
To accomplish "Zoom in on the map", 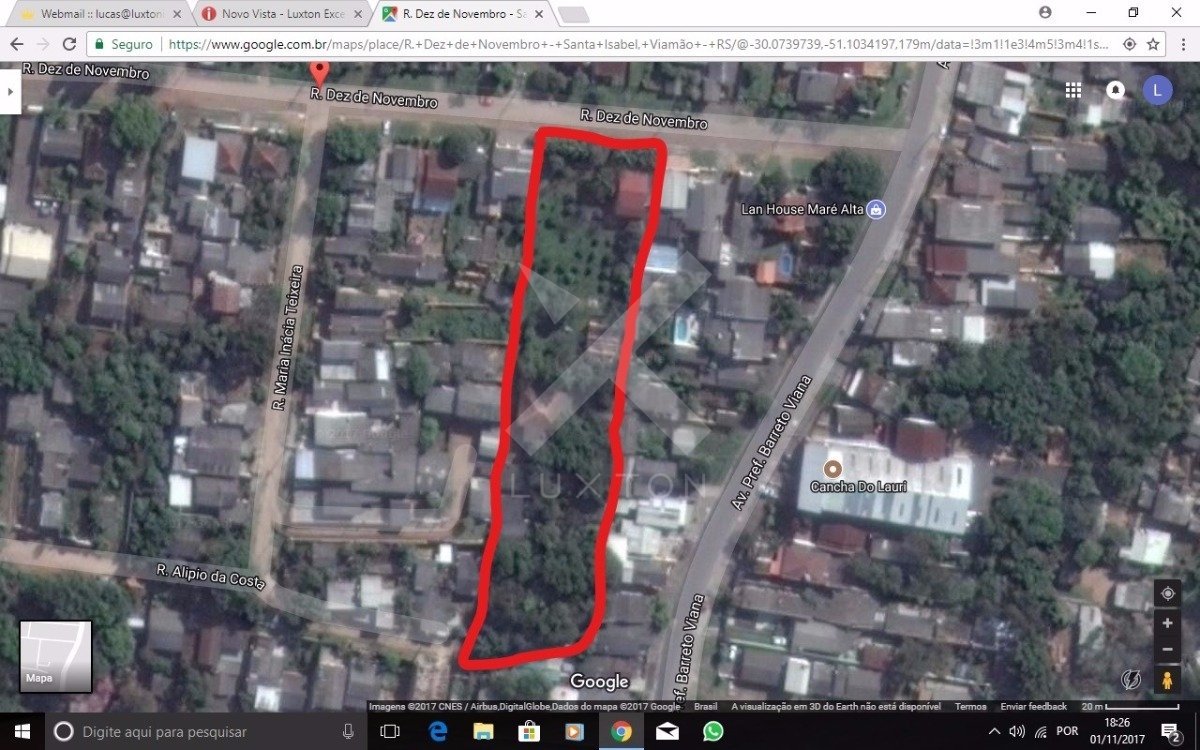I will 1166,623.
